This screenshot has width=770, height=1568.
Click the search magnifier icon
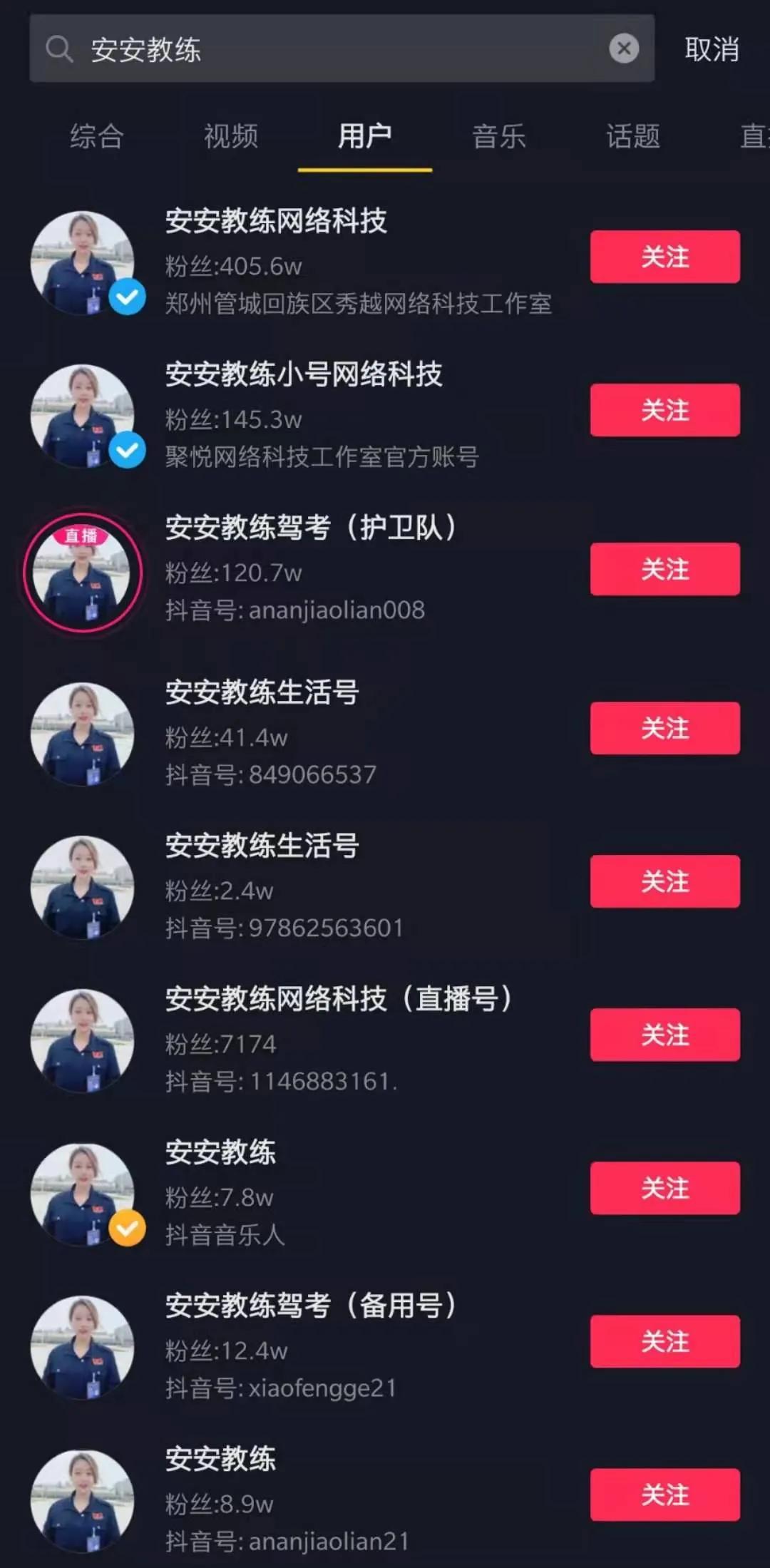(x=60, y=48)
